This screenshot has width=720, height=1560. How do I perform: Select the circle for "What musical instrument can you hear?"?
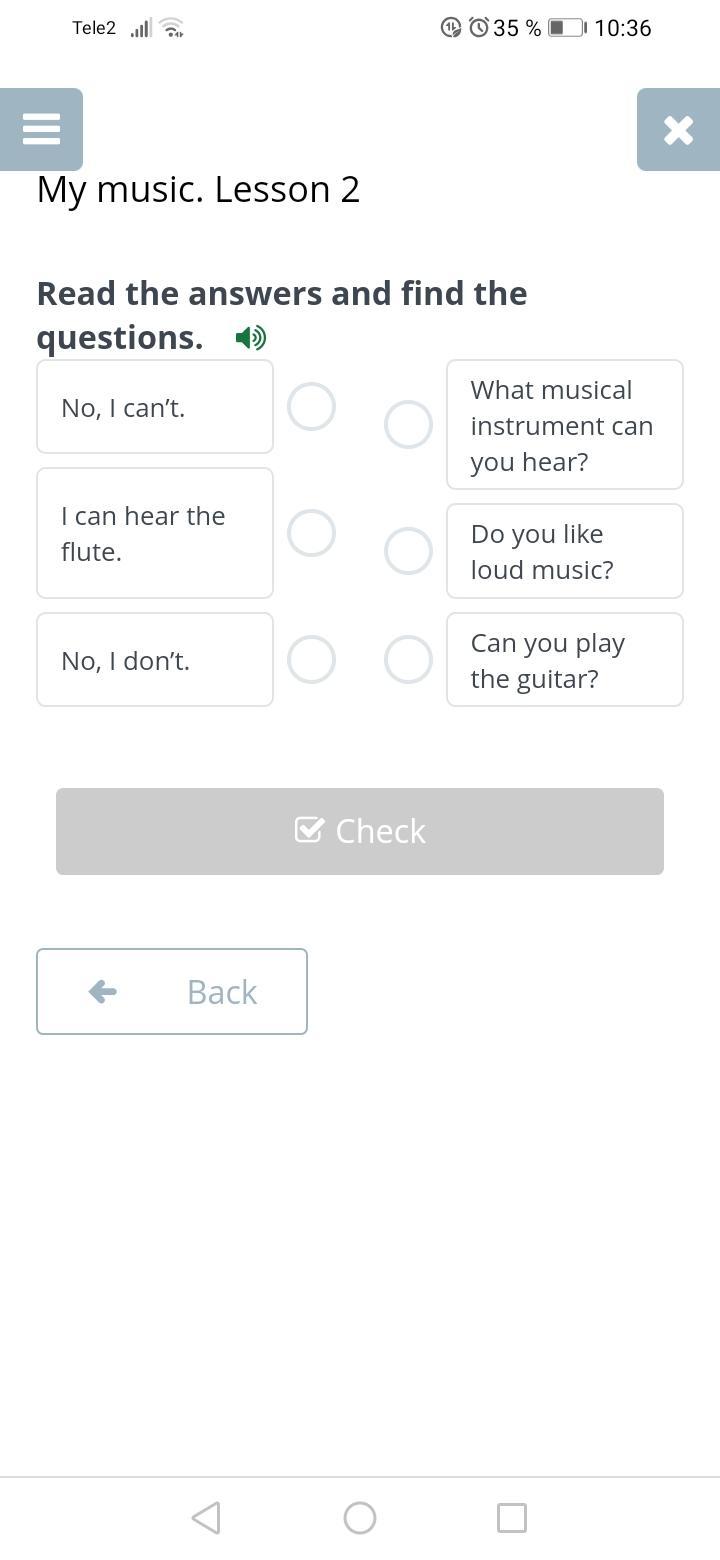[x=408, y=425]
